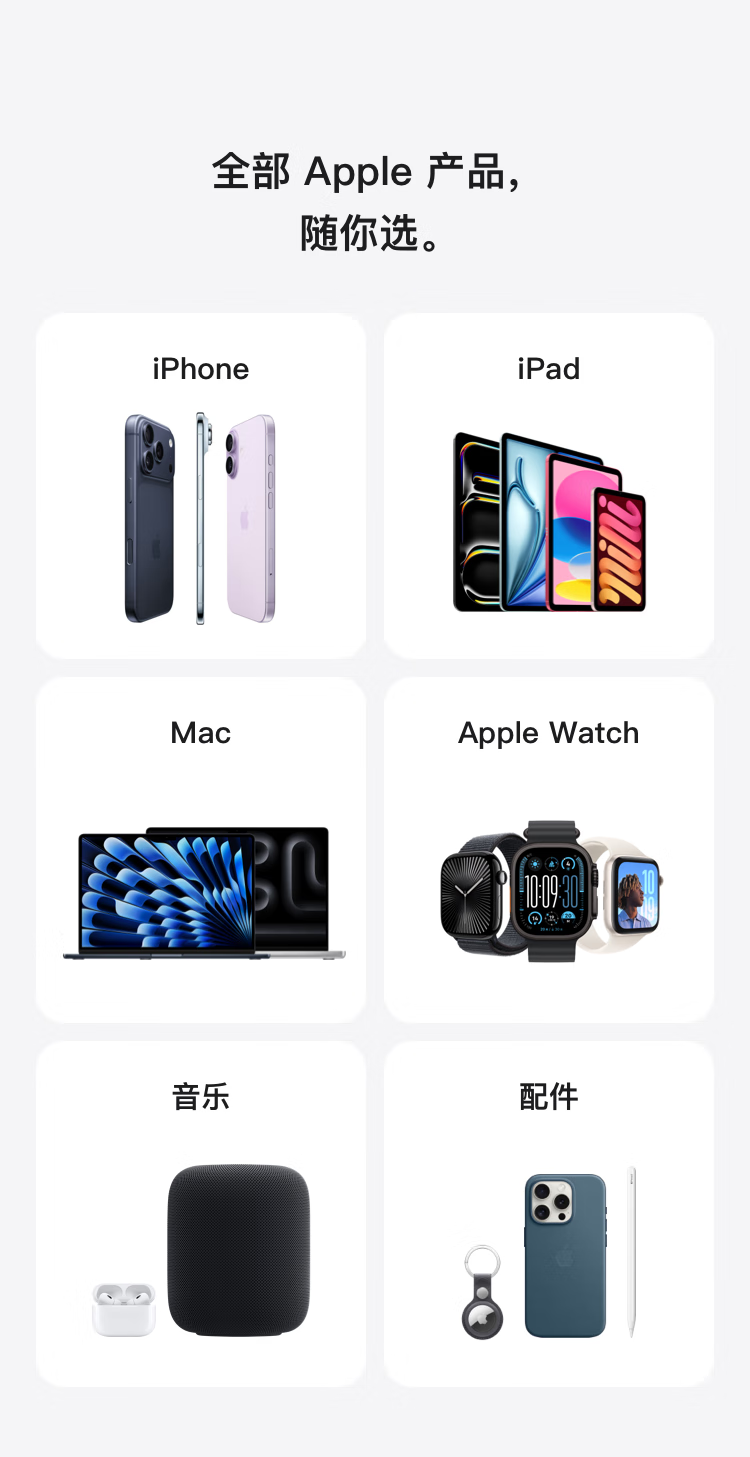Open the iPhone category card
The height and width of the screenshot is (1457, 750).
pos(200,486)
